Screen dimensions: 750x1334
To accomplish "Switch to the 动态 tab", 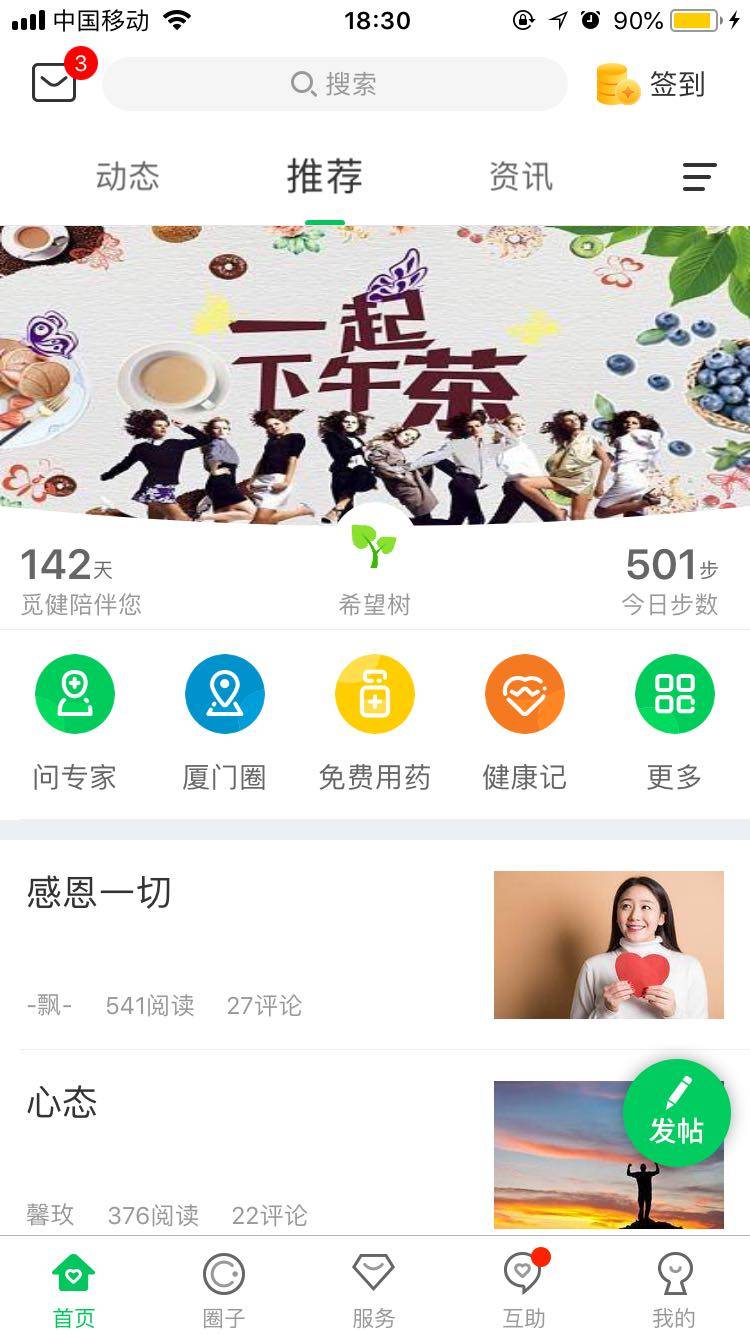I will pyautogui.click(x=127, y=177).
